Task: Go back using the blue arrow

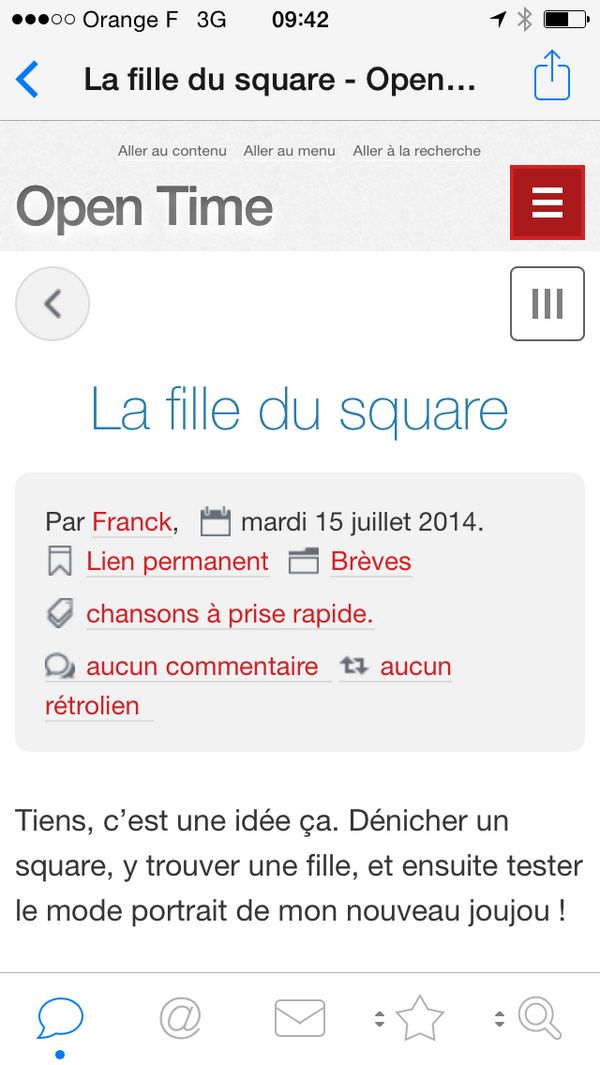Action: (28, 79)
